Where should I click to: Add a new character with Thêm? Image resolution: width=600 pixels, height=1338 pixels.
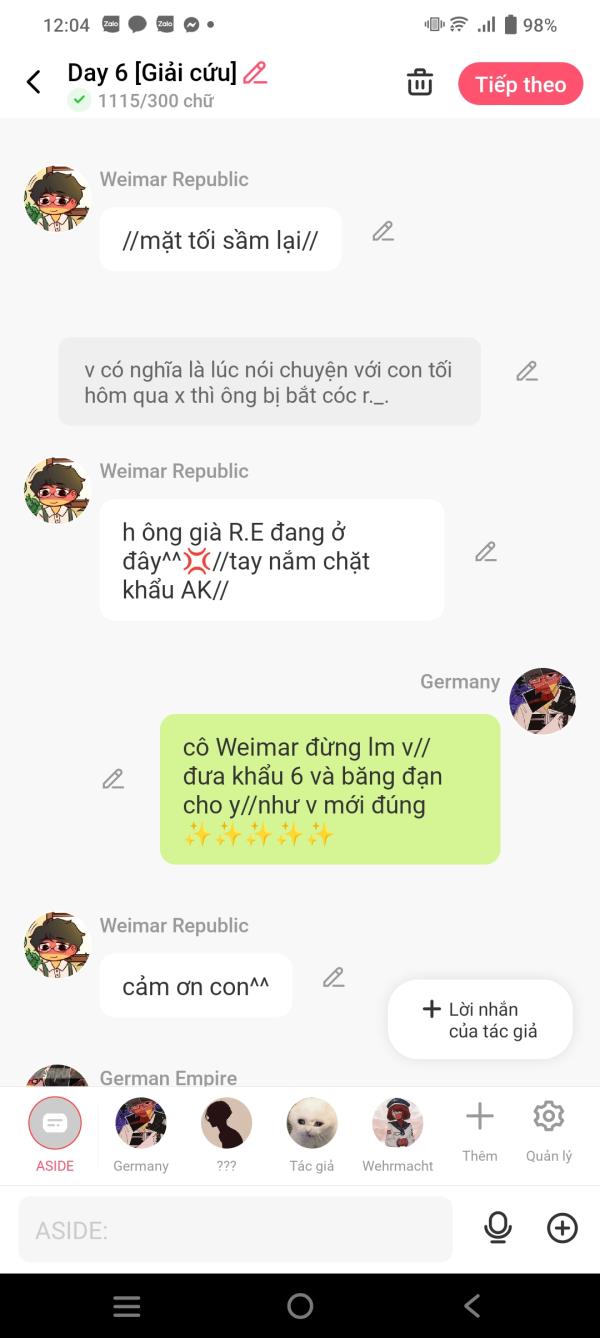pos(480,1131)
